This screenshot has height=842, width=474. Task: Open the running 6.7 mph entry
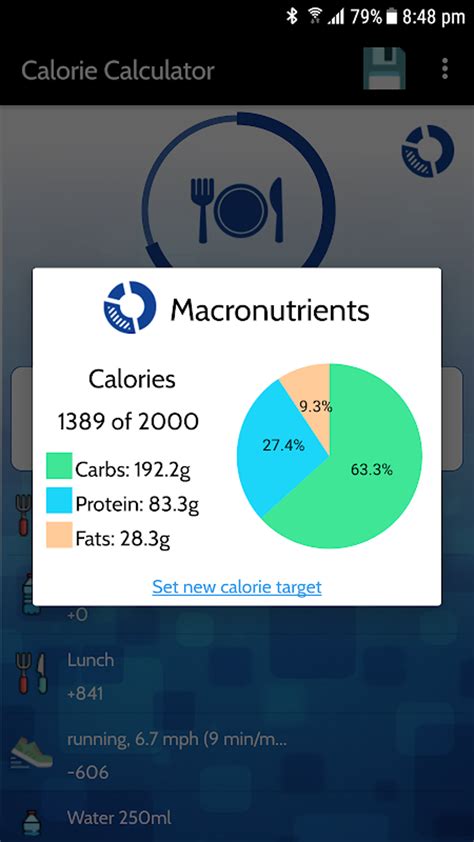(237, 755)
